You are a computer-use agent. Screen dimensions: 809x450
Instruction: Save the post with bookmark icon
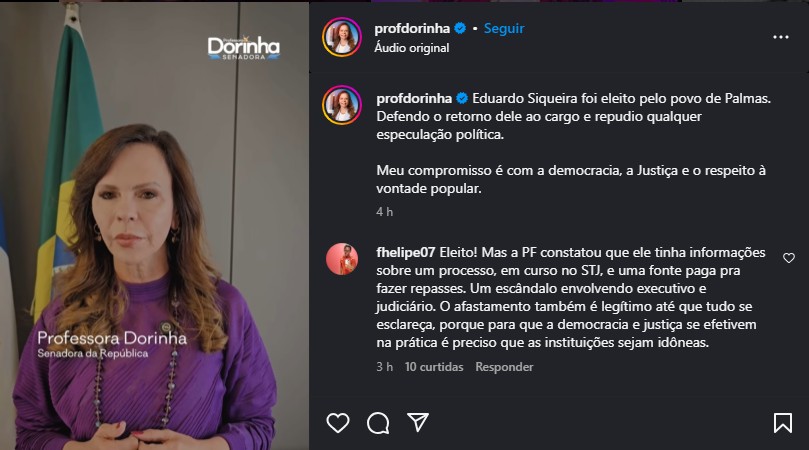(782, 423)
